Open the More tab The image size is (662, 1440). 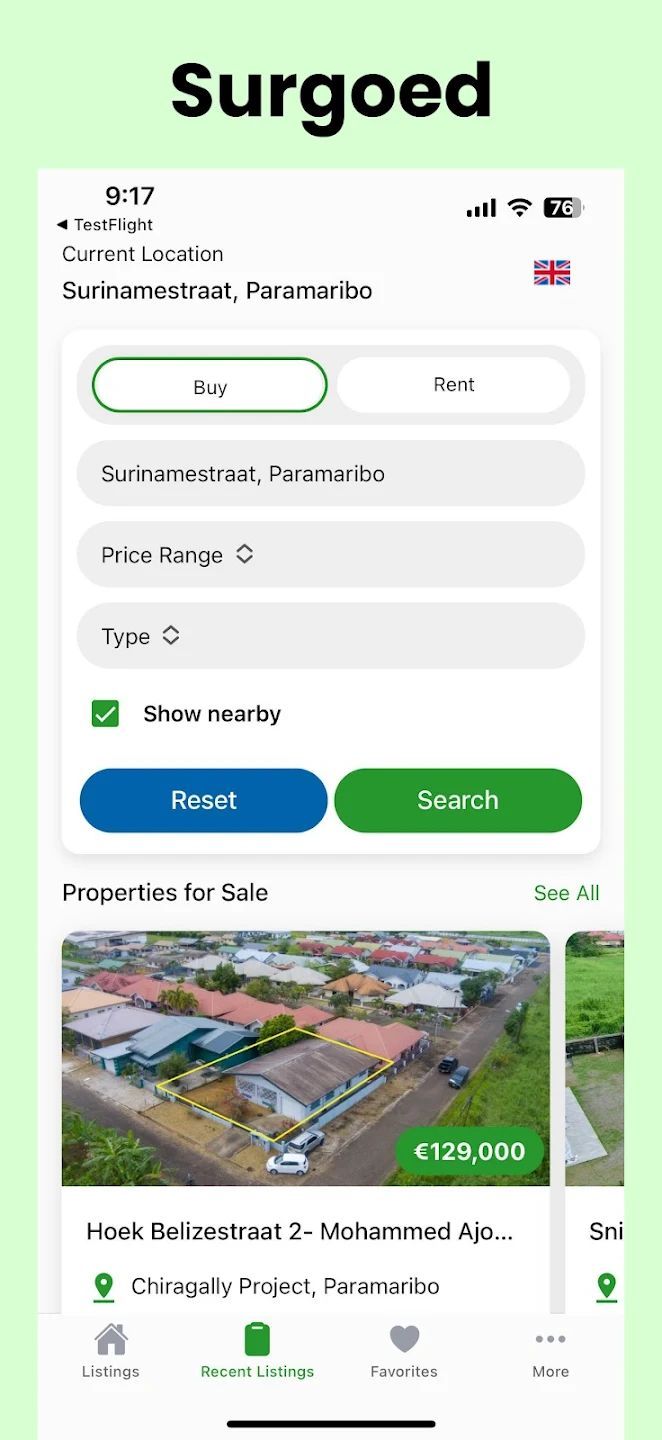(551, 1351)
